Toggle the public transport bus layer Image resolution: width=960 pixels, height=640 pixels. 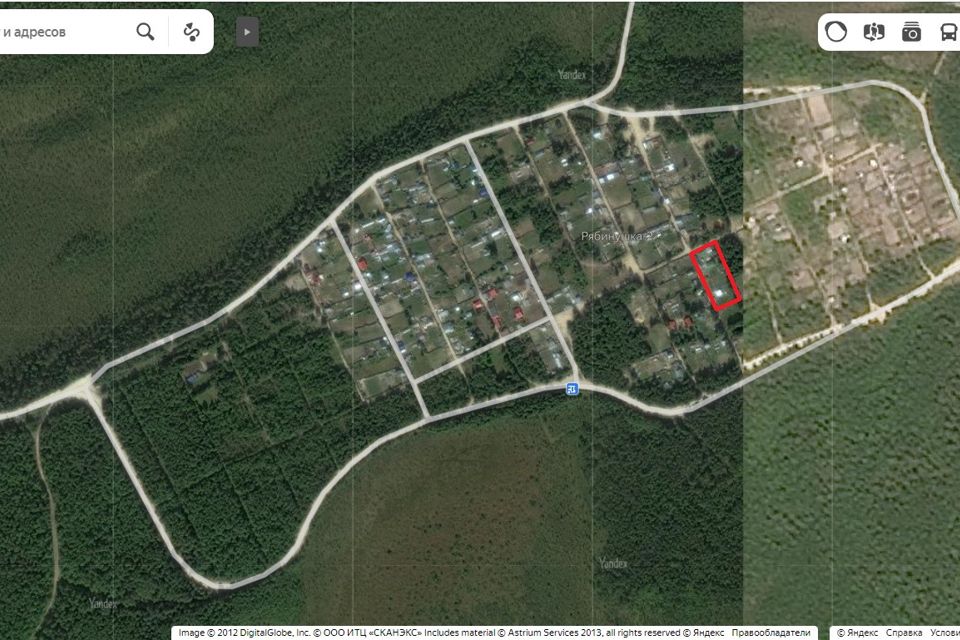947,32
